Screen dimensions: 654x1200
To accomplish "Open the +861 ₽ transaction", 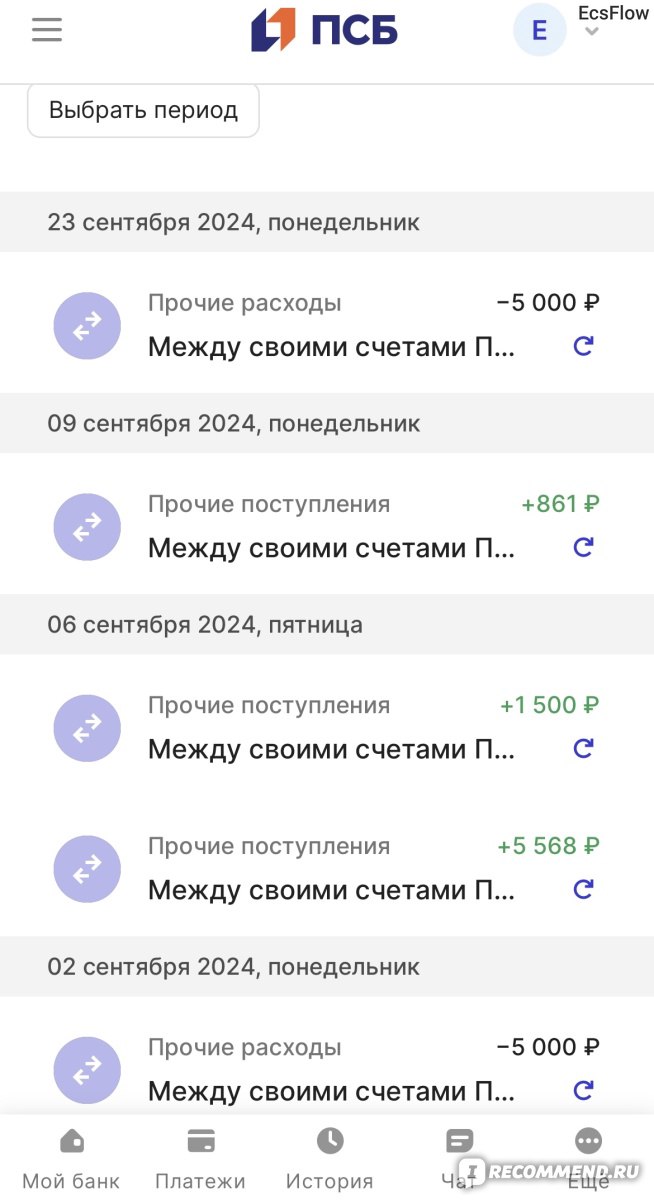I will 327,524.
